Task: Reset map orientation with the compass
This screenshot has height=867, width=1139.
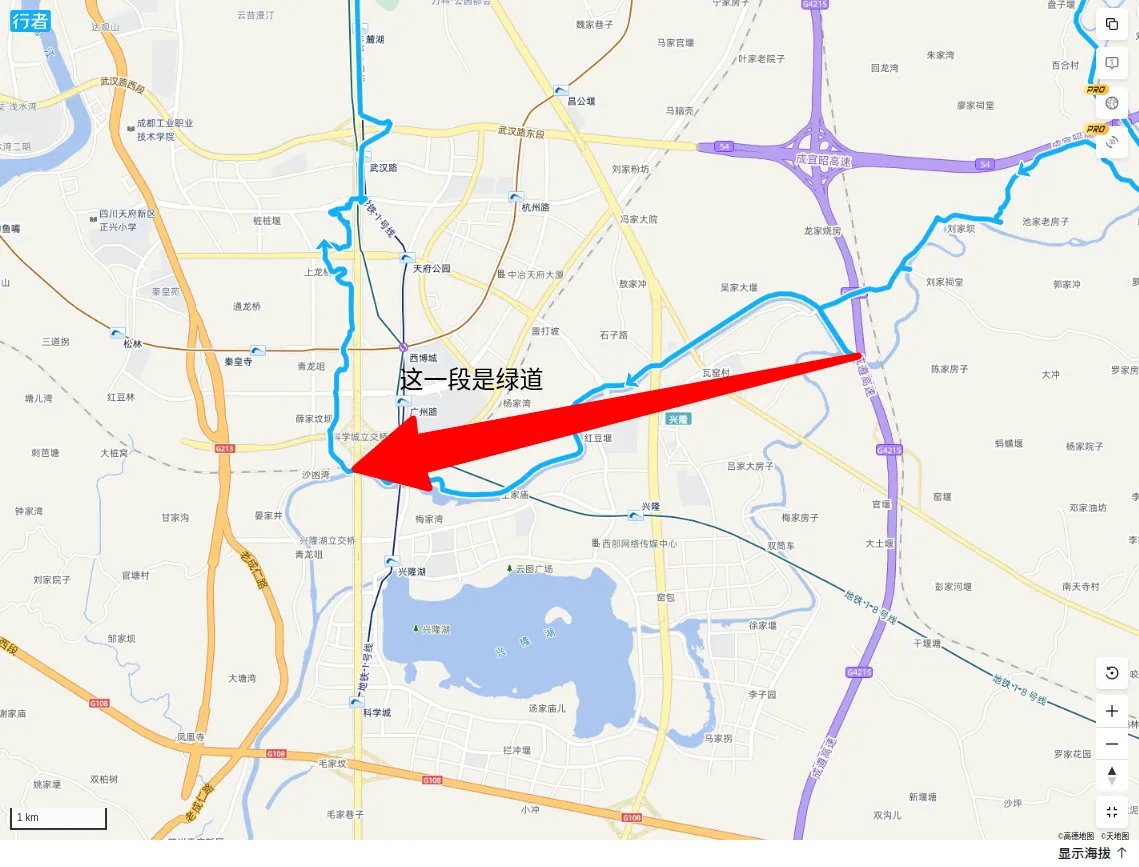Action: tap(1112, 775)
